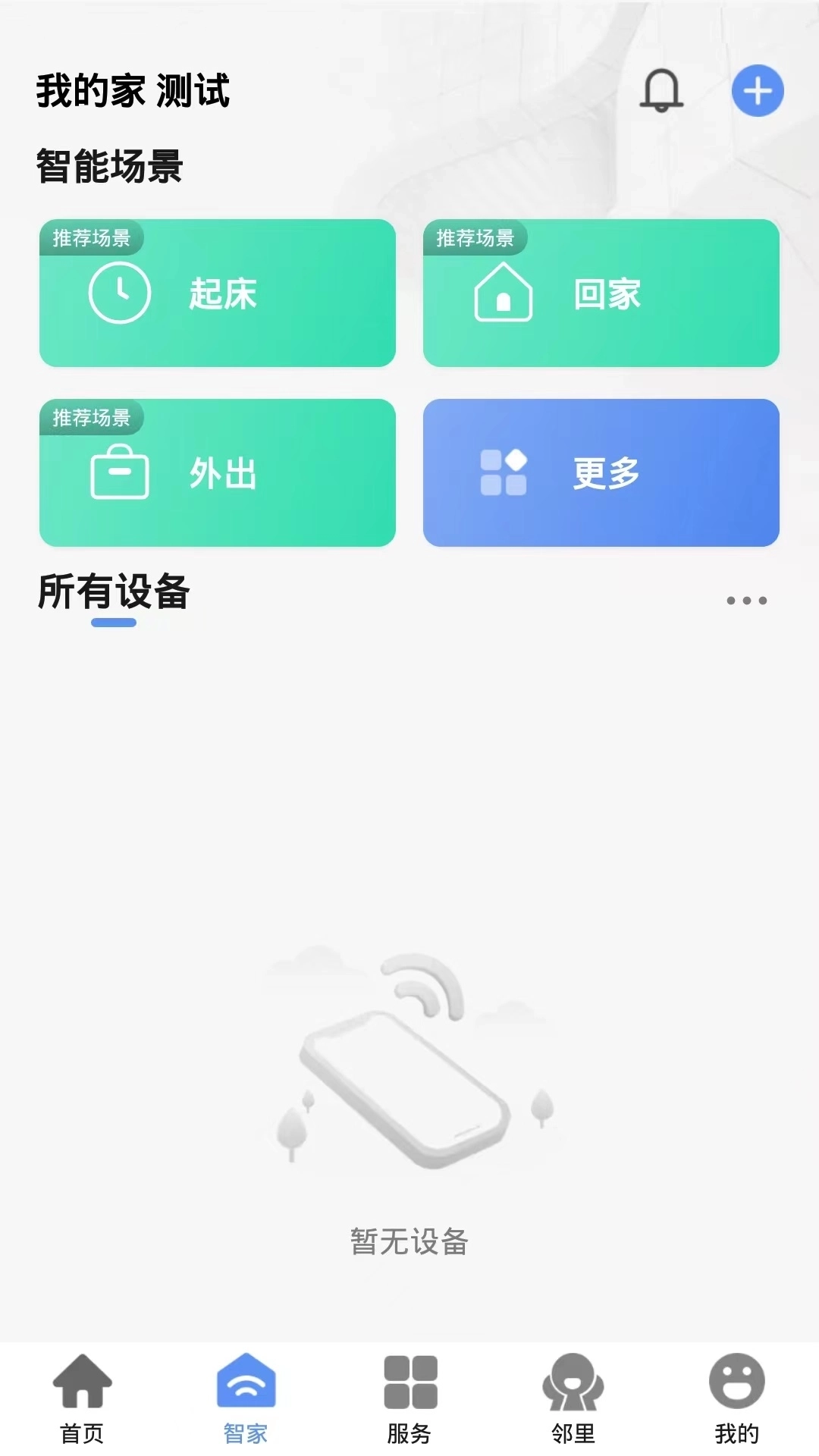819x1456 pixels.
Task: Open 我的家 测试 home name selector
Action: [133, 91]
